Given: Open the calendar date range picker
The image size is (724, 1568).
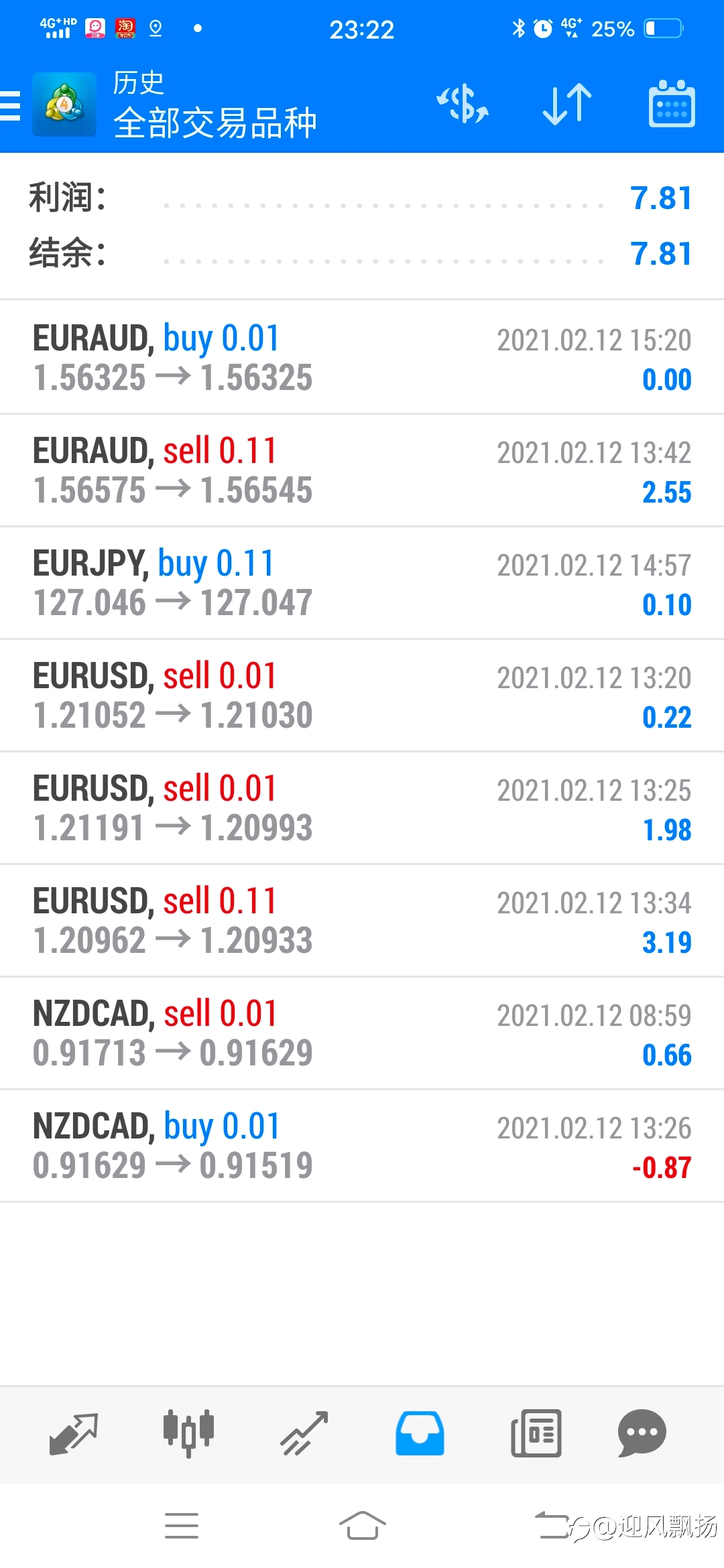Looking at the screenshot, I should [x=672, y=104].
